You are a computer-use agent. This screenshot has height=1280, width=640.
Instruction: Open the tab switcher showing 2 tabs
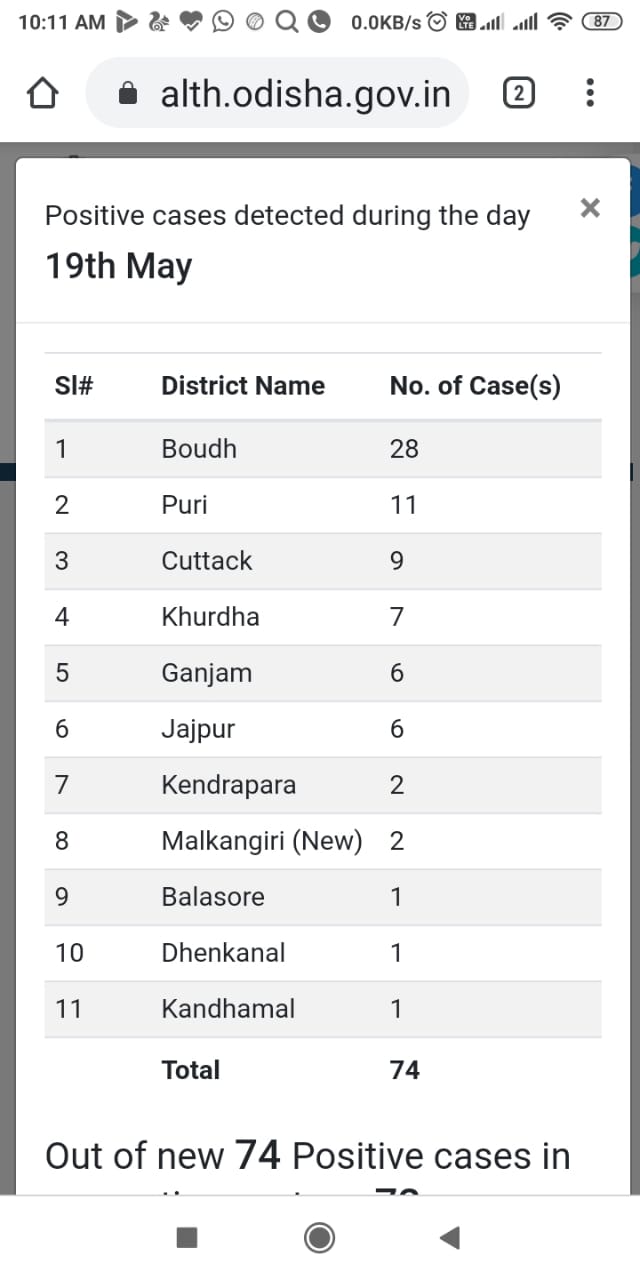pos(517,94)
